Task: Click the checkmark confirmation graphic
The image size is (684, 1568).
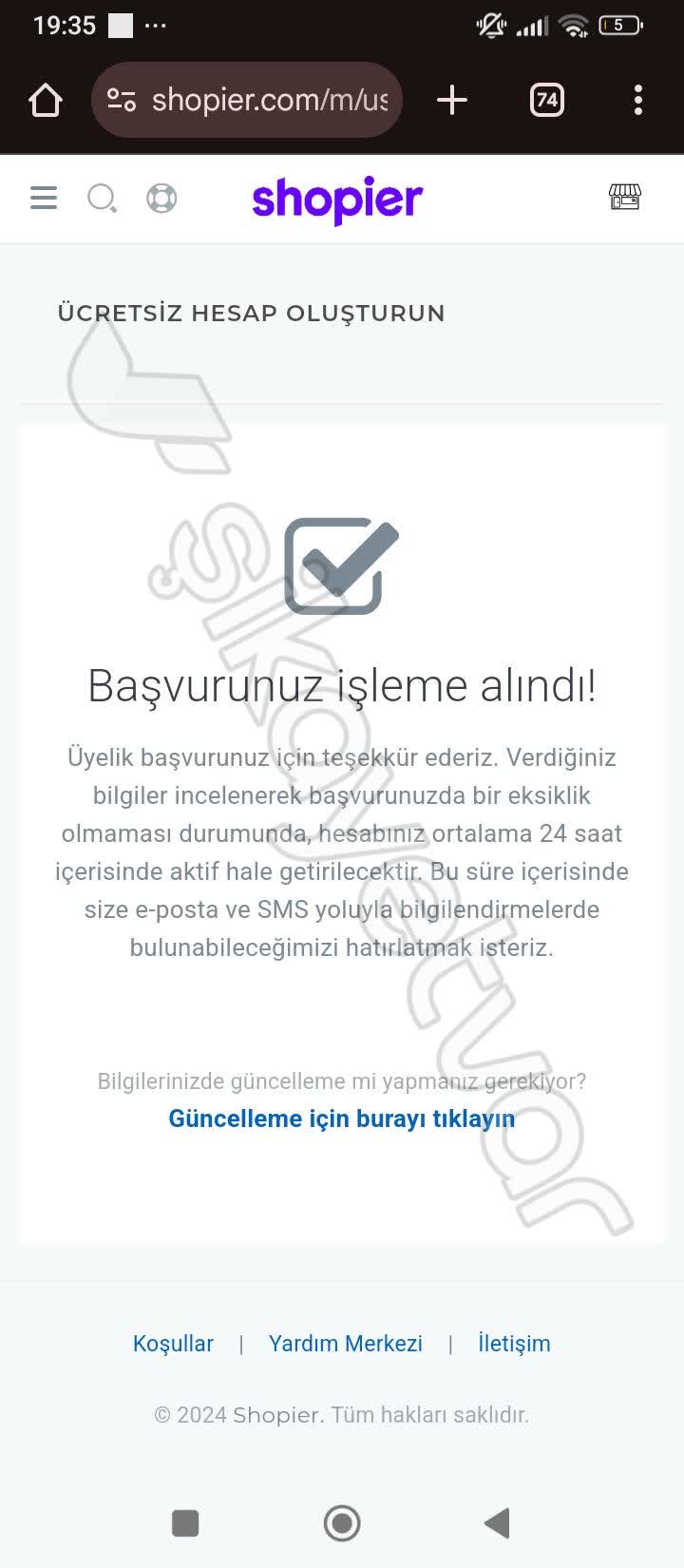Action: tap(342, 565)
